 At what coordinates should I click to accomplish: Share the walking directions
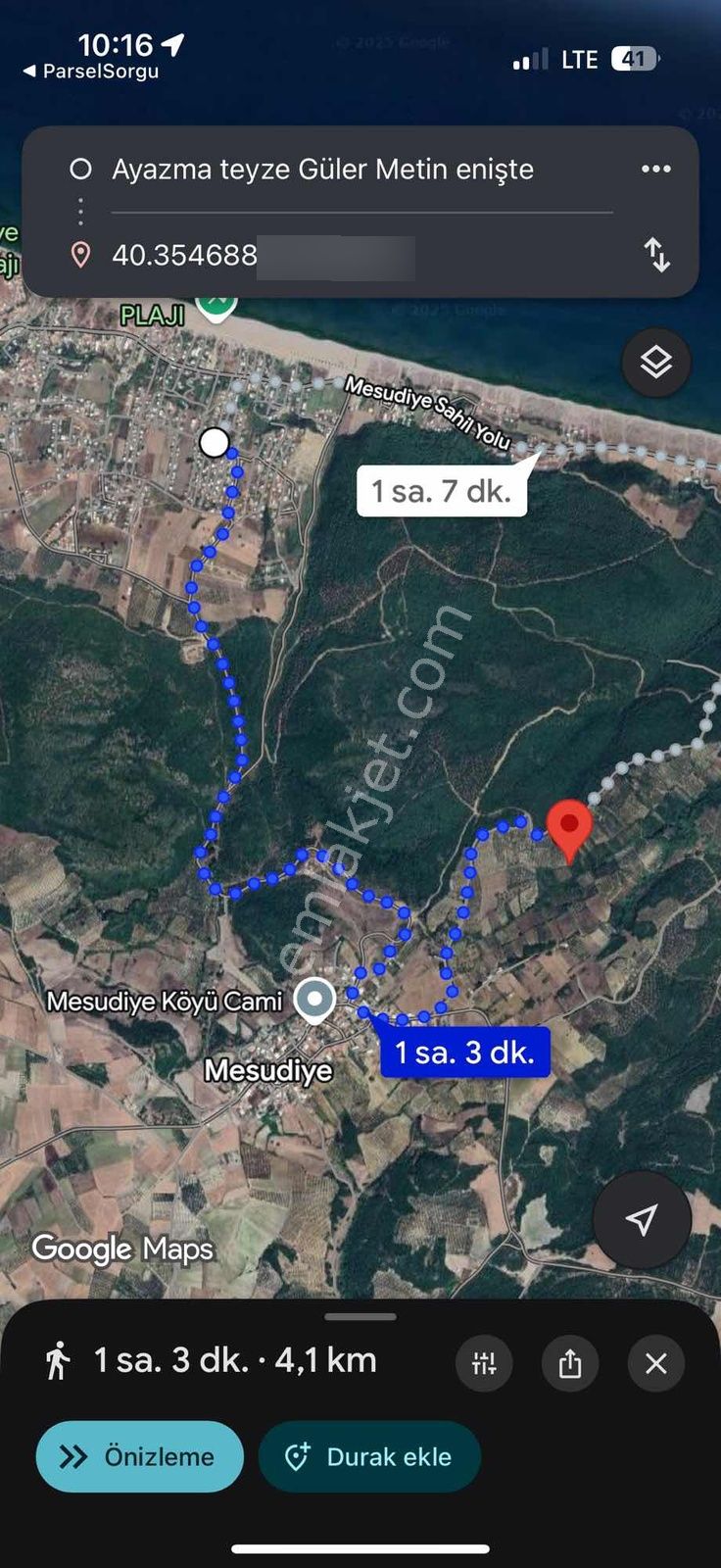pyautogui.click(x=570, y=1363)
